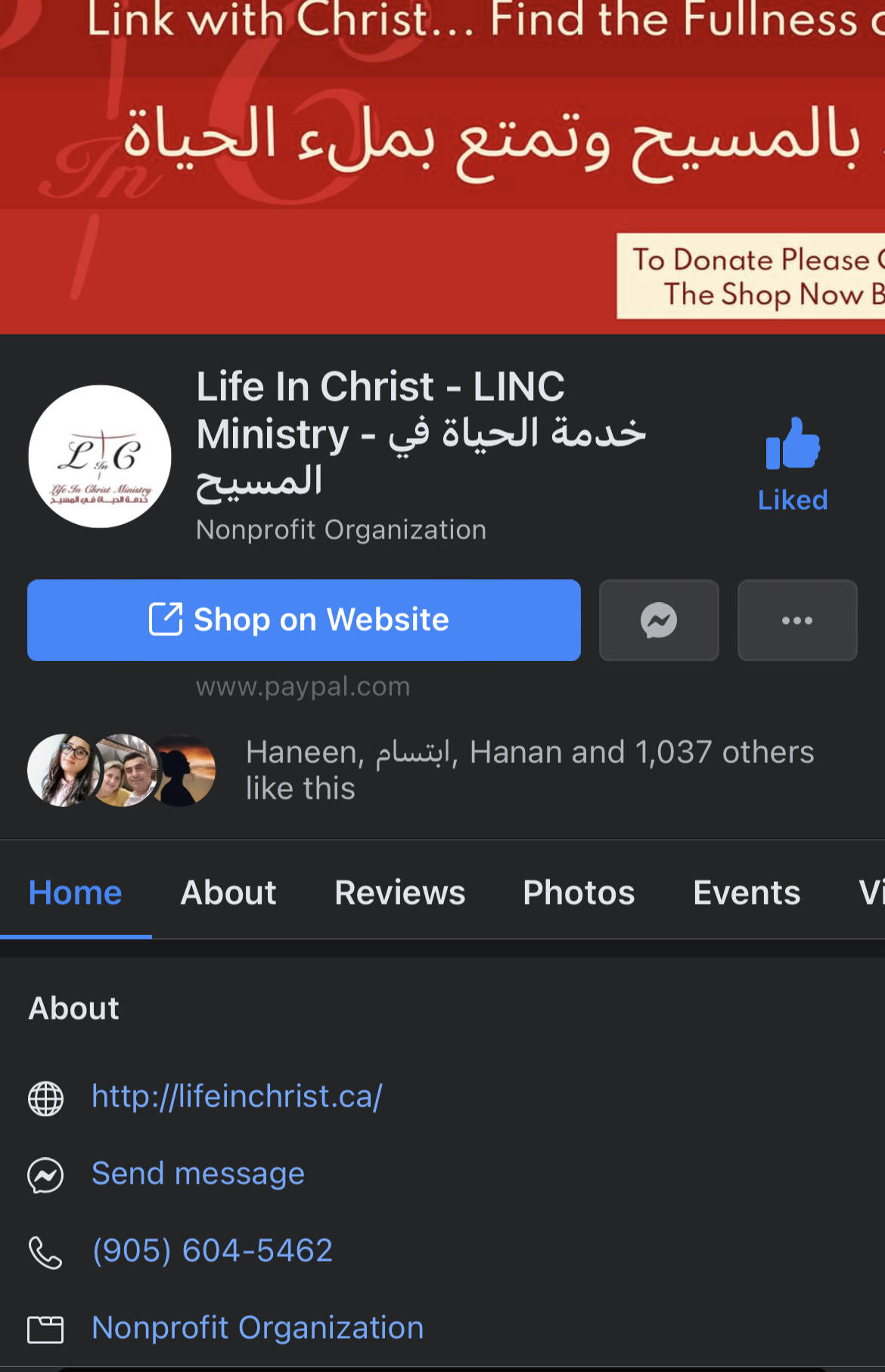Switch to the About tab
Viewport: 885px width, 1372px height.
(x=228, y=892)
